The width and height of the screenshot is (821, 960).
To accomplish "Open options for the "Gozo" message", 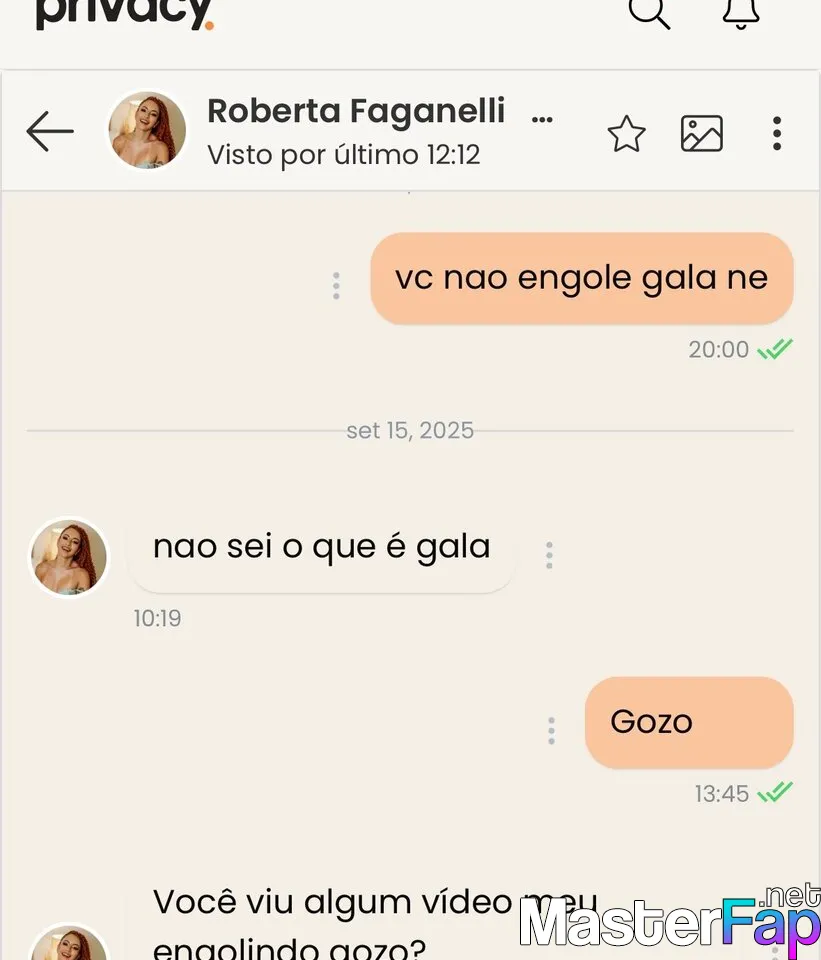I will coord(551,731).
